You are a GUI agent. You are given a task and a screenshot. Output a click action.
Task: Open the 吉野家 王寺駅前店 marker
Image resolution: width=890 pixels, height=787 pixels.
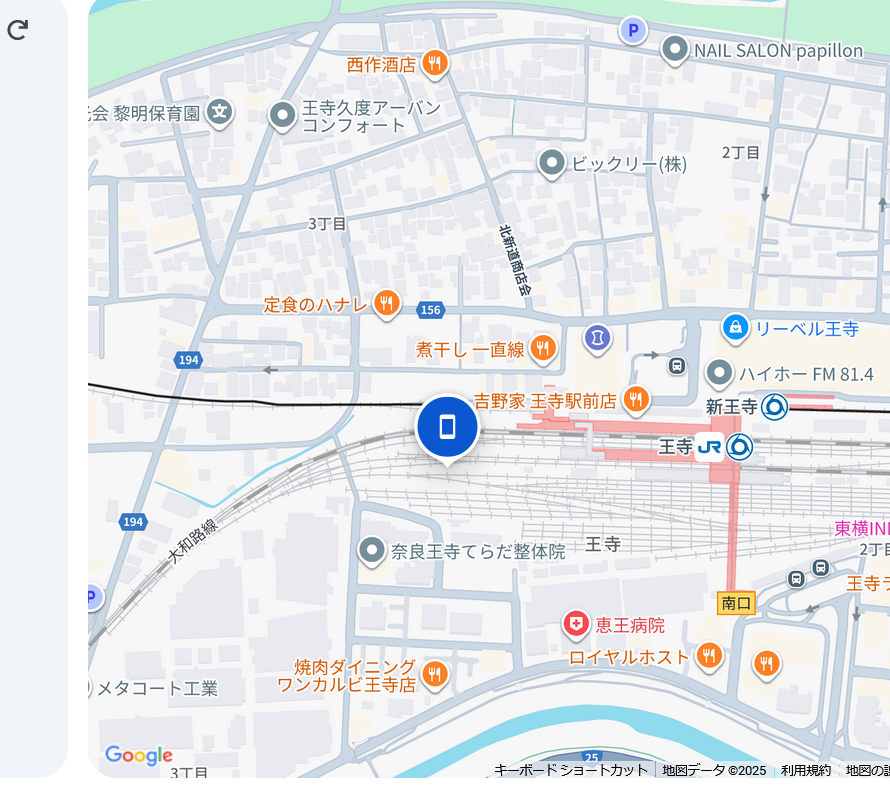636,400
